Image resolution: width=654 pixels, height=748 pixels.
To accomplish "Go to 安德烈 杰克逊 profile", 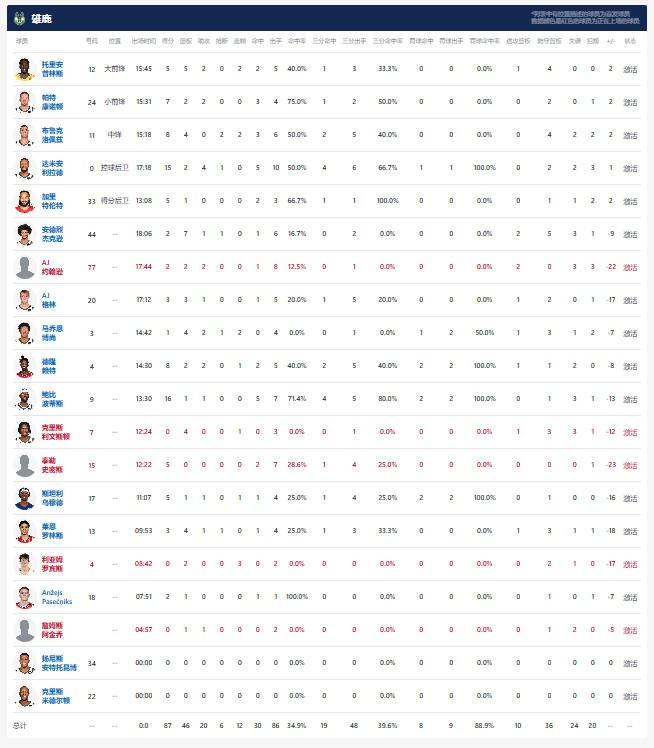I will click(x=54, y=234).
